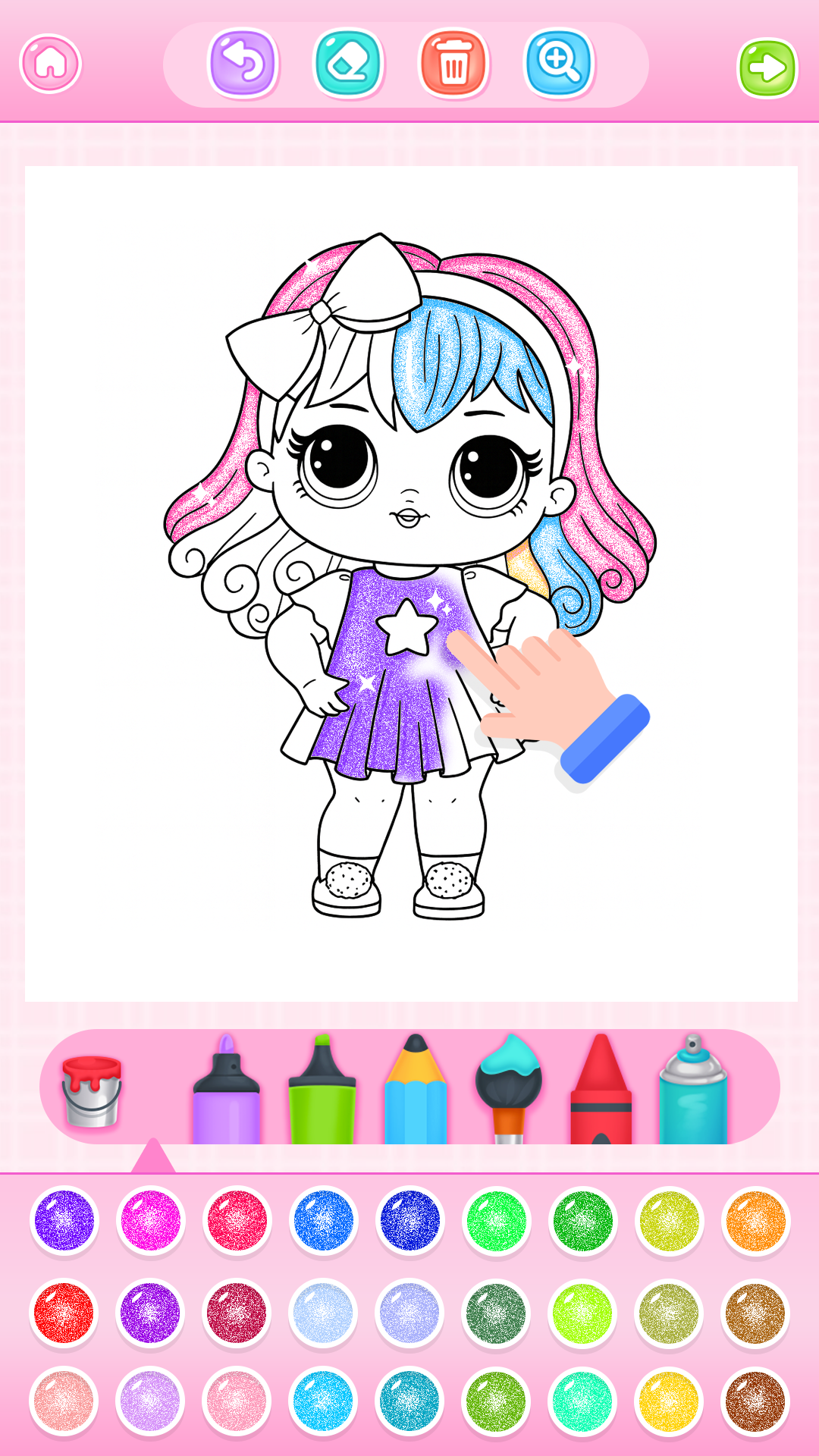The height and width of the screenshot is (1456, 819).
Task: Go to the home screen
Action: 51,65
